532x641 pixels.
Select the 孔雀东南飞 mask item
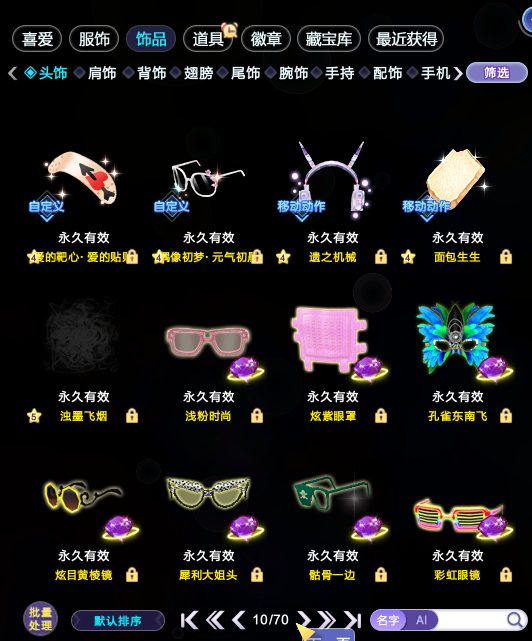(457, 340)
